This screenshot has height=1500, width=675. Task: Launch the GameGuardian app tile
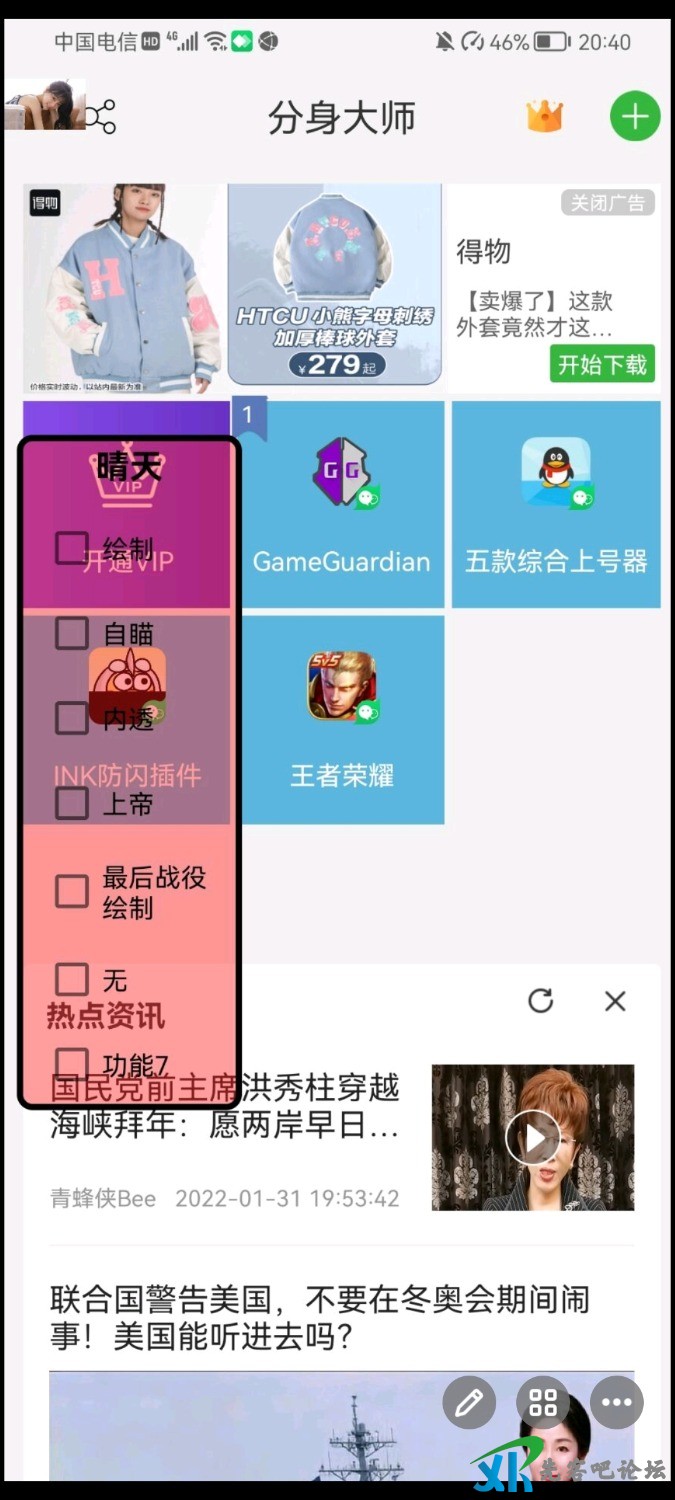click(341, 505)
